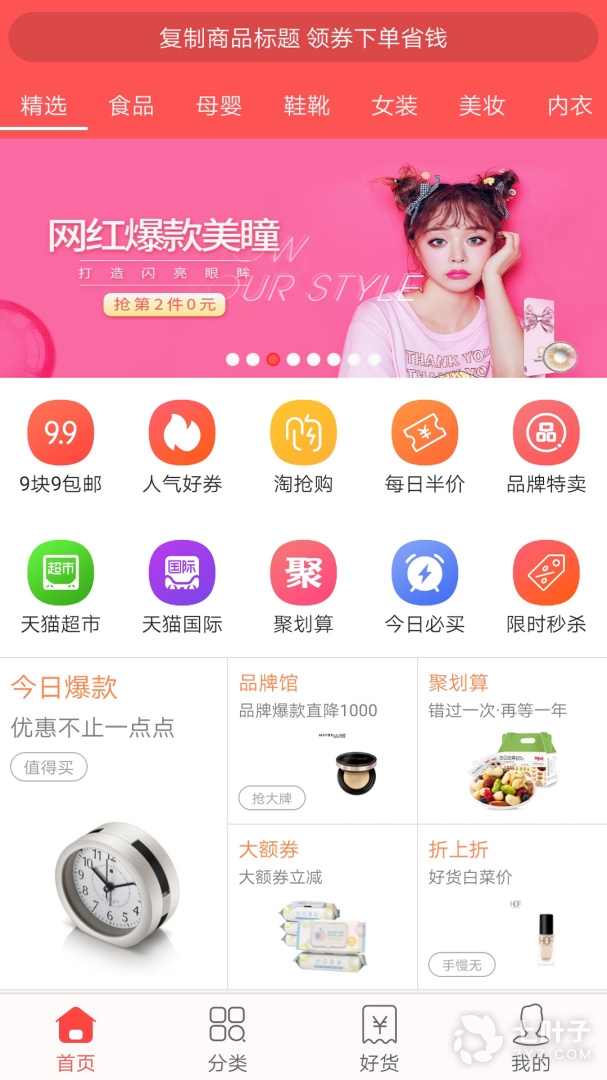Open 9块9包邮 deals
Image resolution: width=607 pixels, height=1080 pixels.
pyautogui.click(x=60, y=447)
